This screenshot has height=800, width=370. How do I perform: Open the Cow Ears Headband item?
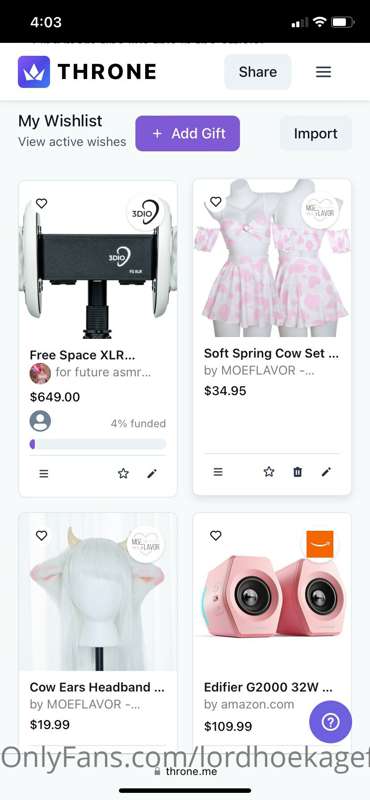point(97,687)
